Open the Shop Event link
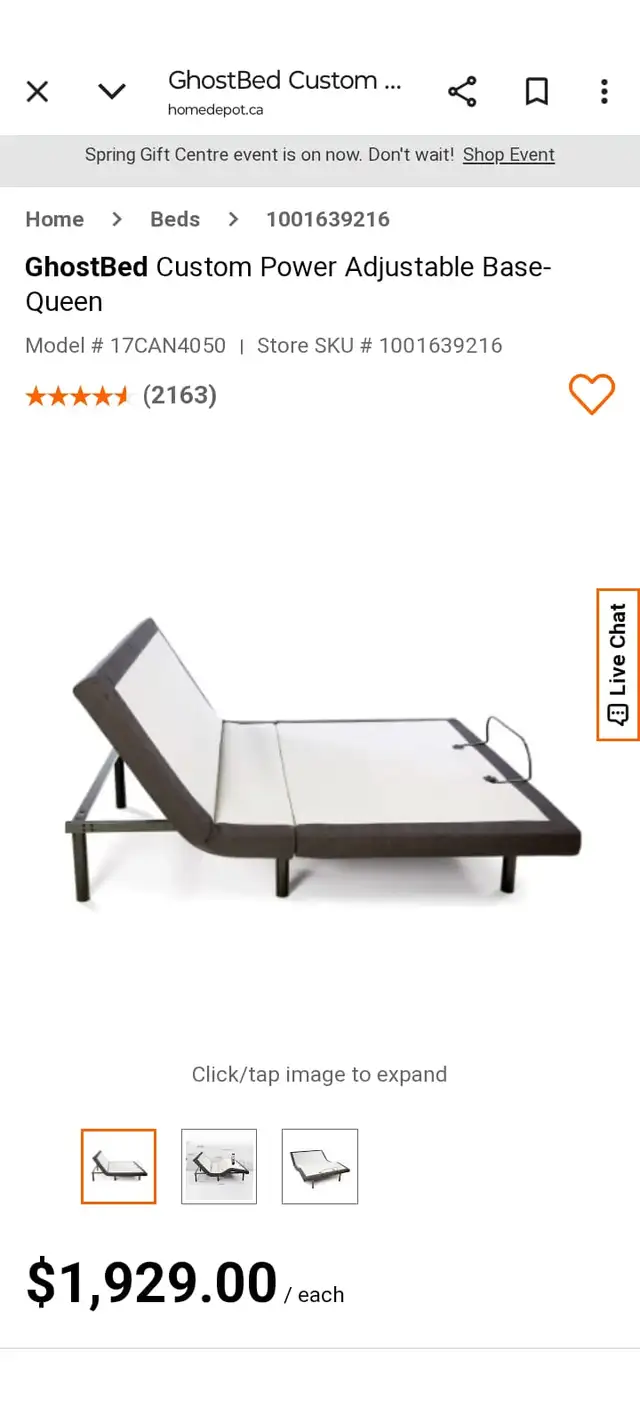640x1422 pixels. coord(508,155)
